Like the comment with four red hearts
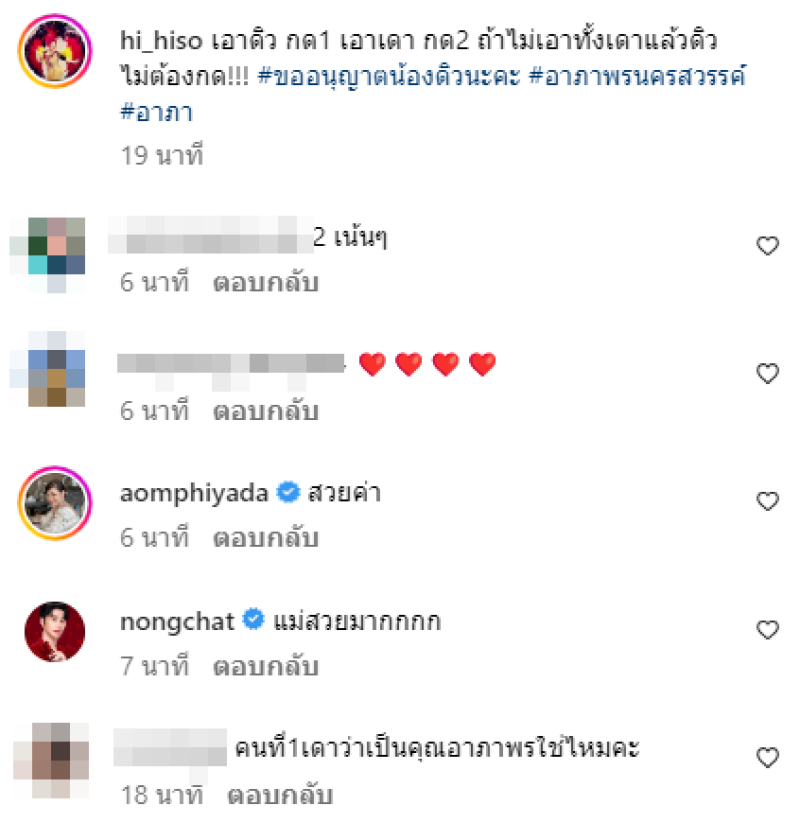 tap(767, 373)
